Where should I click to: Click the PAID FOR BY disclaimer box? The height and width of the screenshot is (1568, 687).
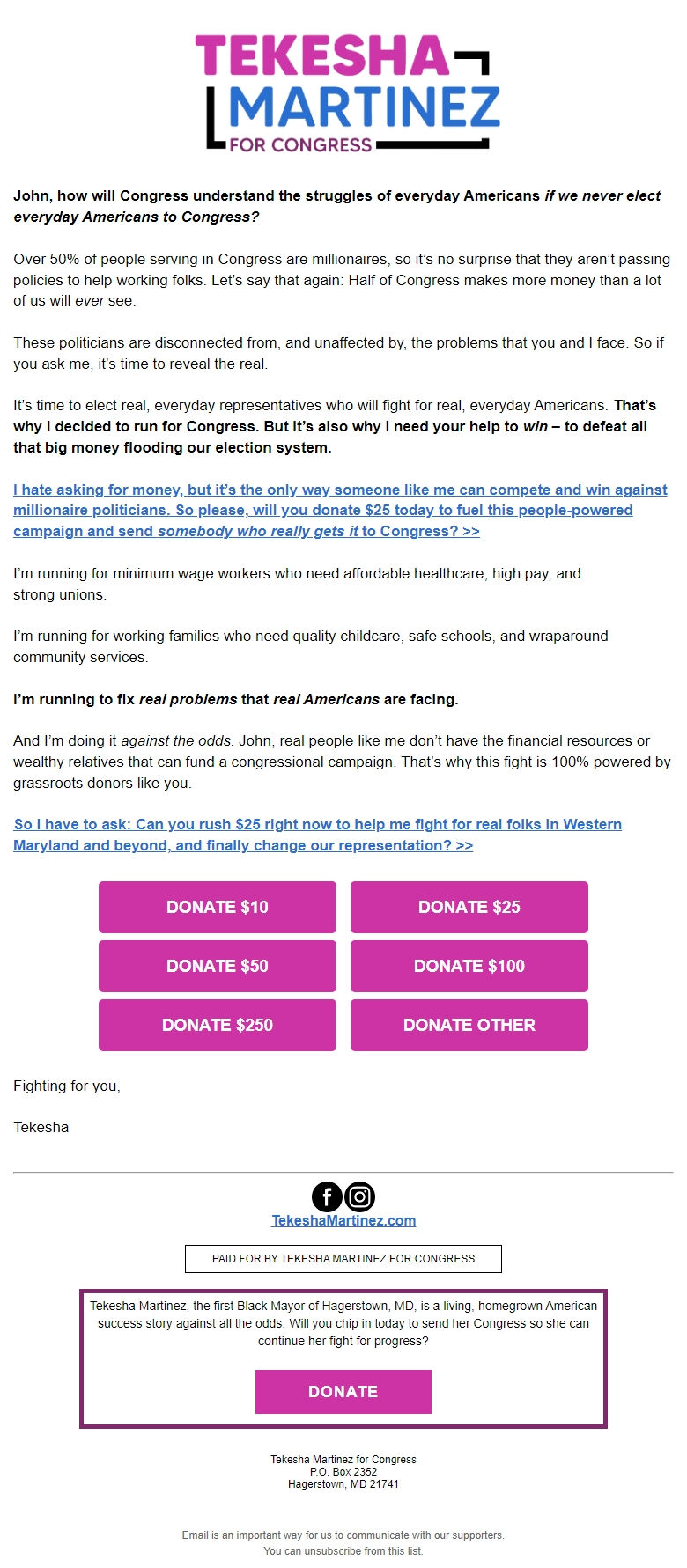click(x=343, y=1258)
